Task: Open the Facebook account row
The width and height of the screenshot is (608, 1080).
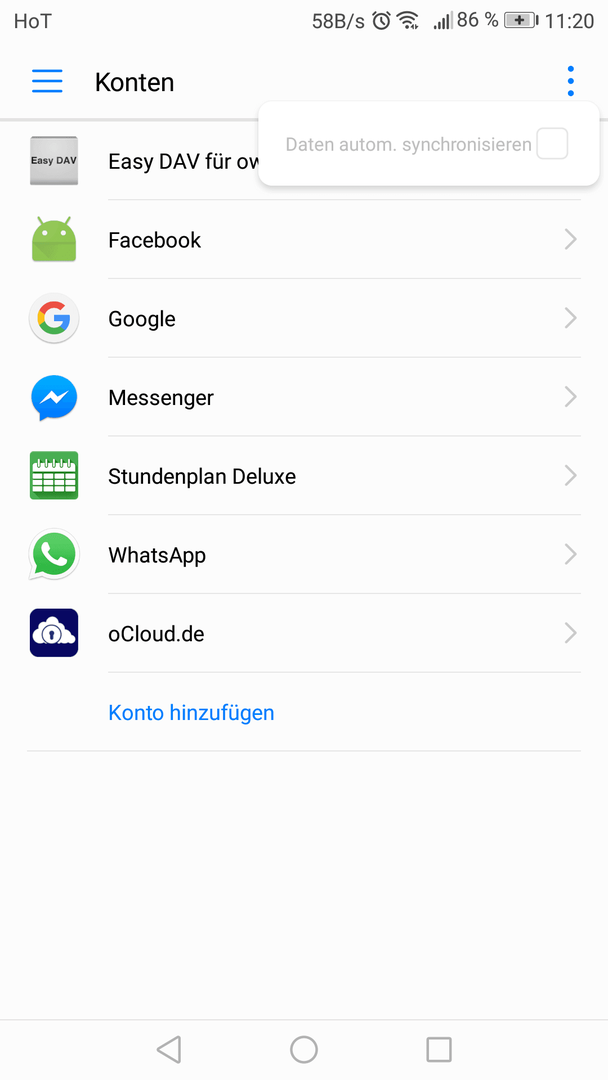Action: 304,240
